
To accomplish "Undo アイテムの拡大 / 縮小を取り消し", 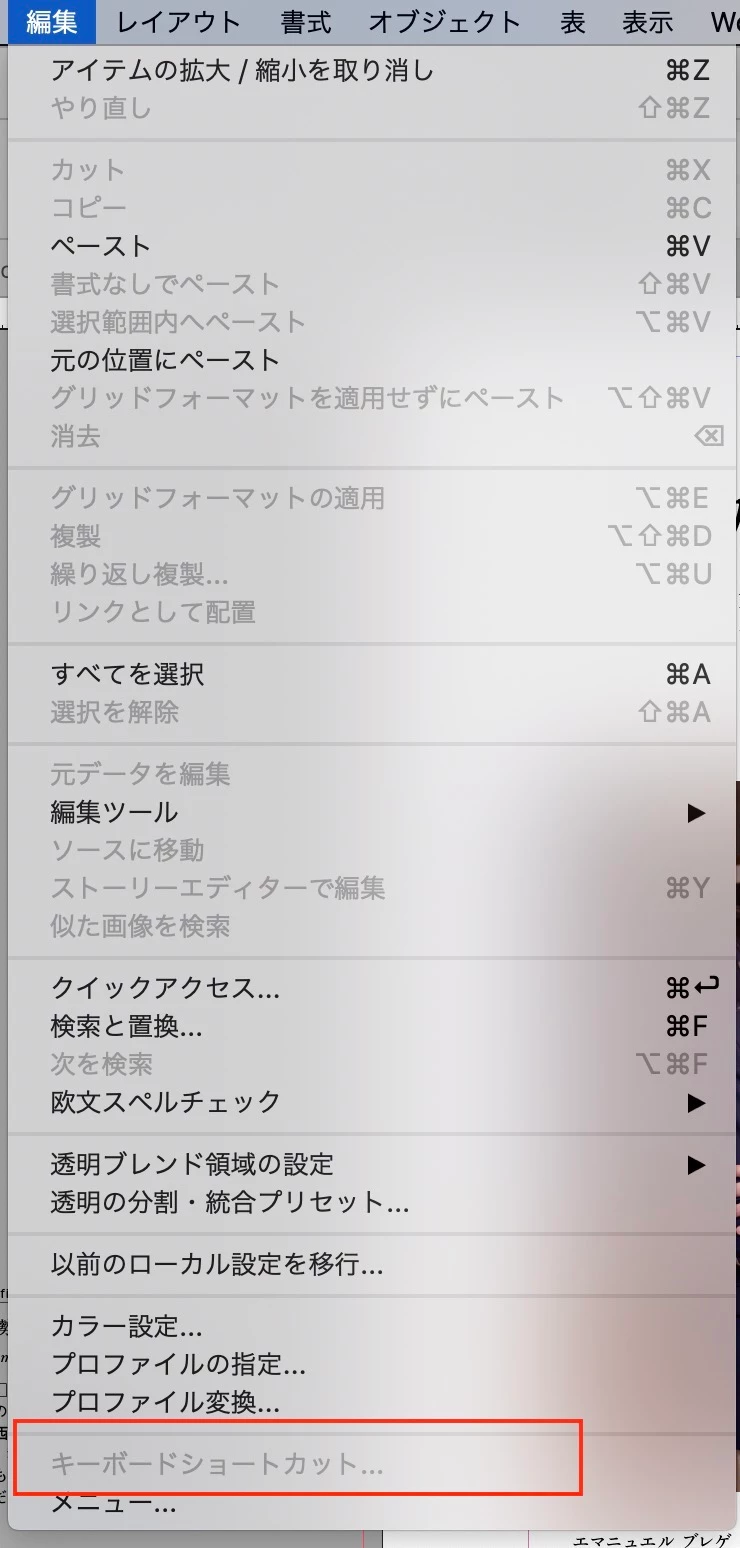I will click(242, 71).
